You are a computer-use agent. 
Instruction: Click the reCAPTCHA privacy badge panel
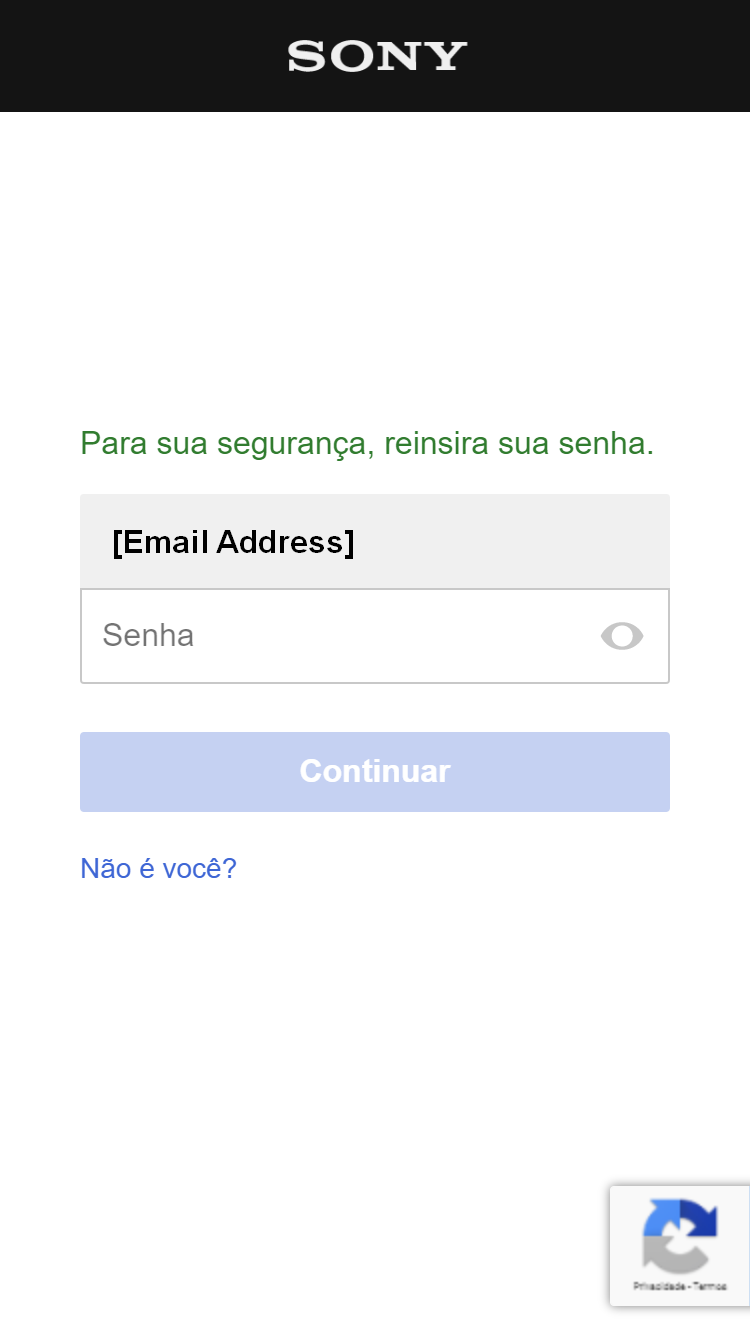(x=681, y=1246)
